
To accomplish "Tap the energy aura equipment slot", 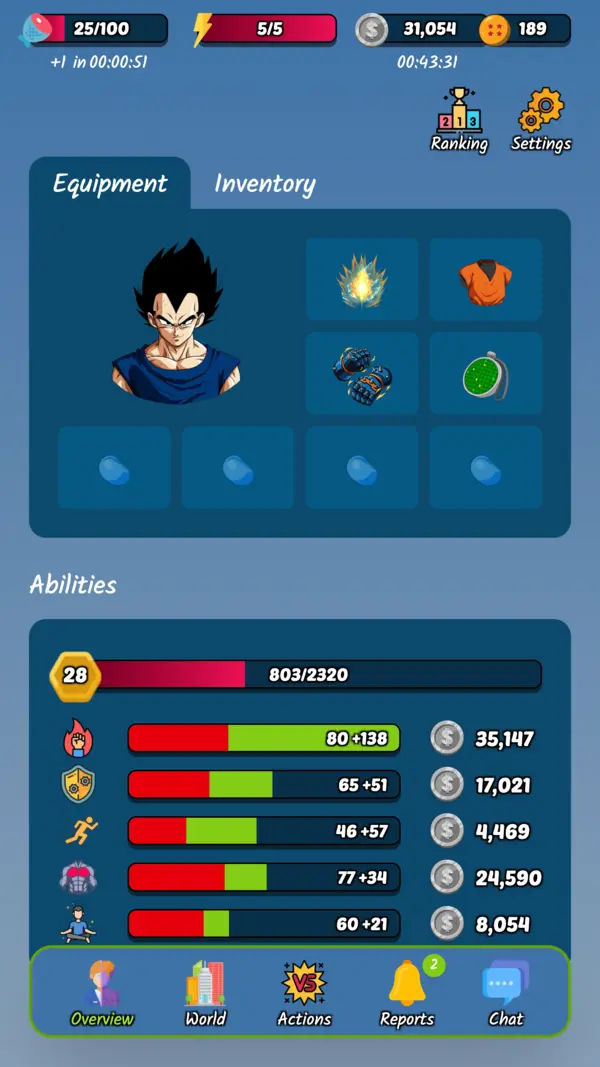I will pyautogui.click(x=362, y=279).
